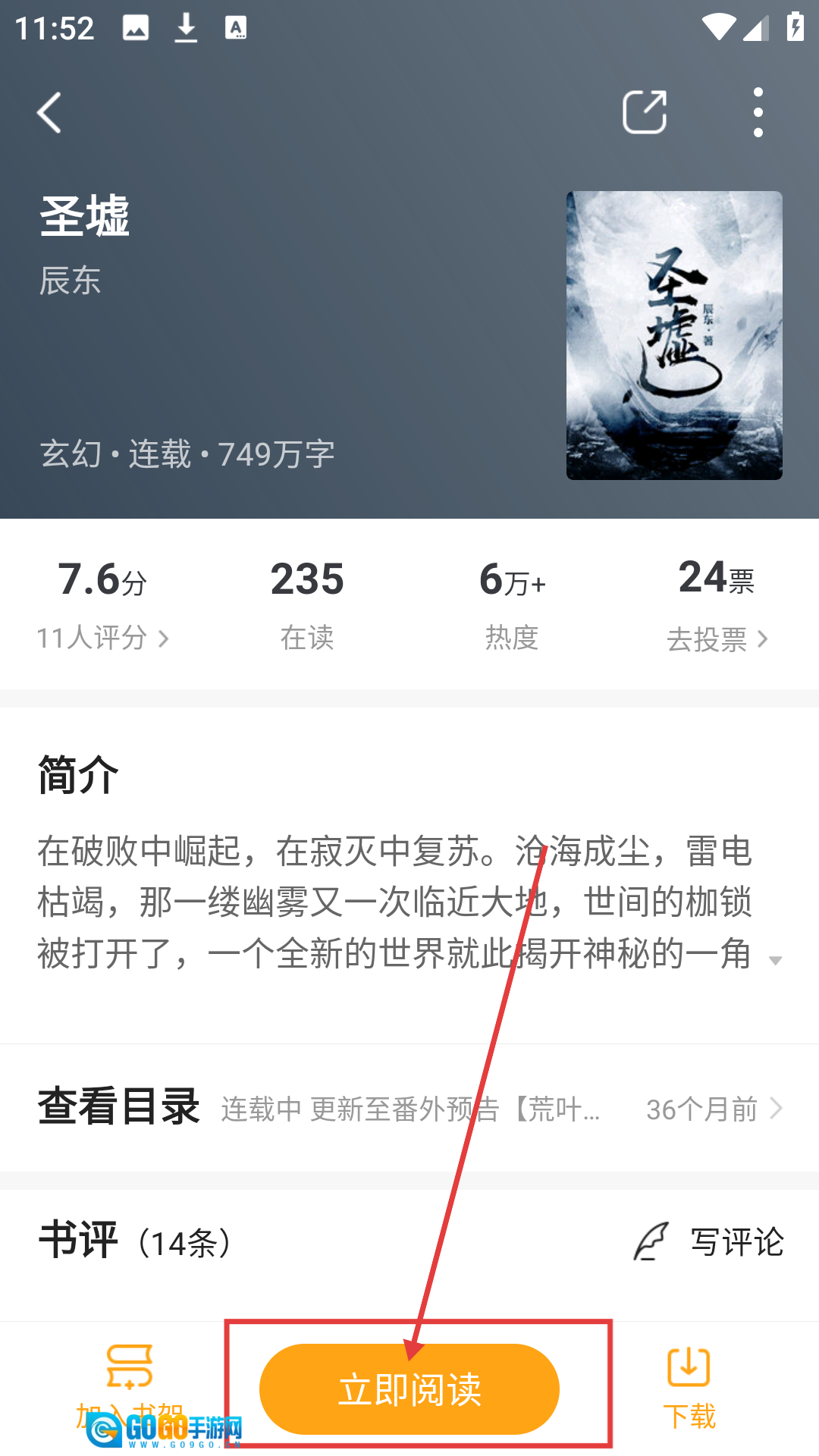
Task: Open the three-dot overflow menu
Action: 758,113
